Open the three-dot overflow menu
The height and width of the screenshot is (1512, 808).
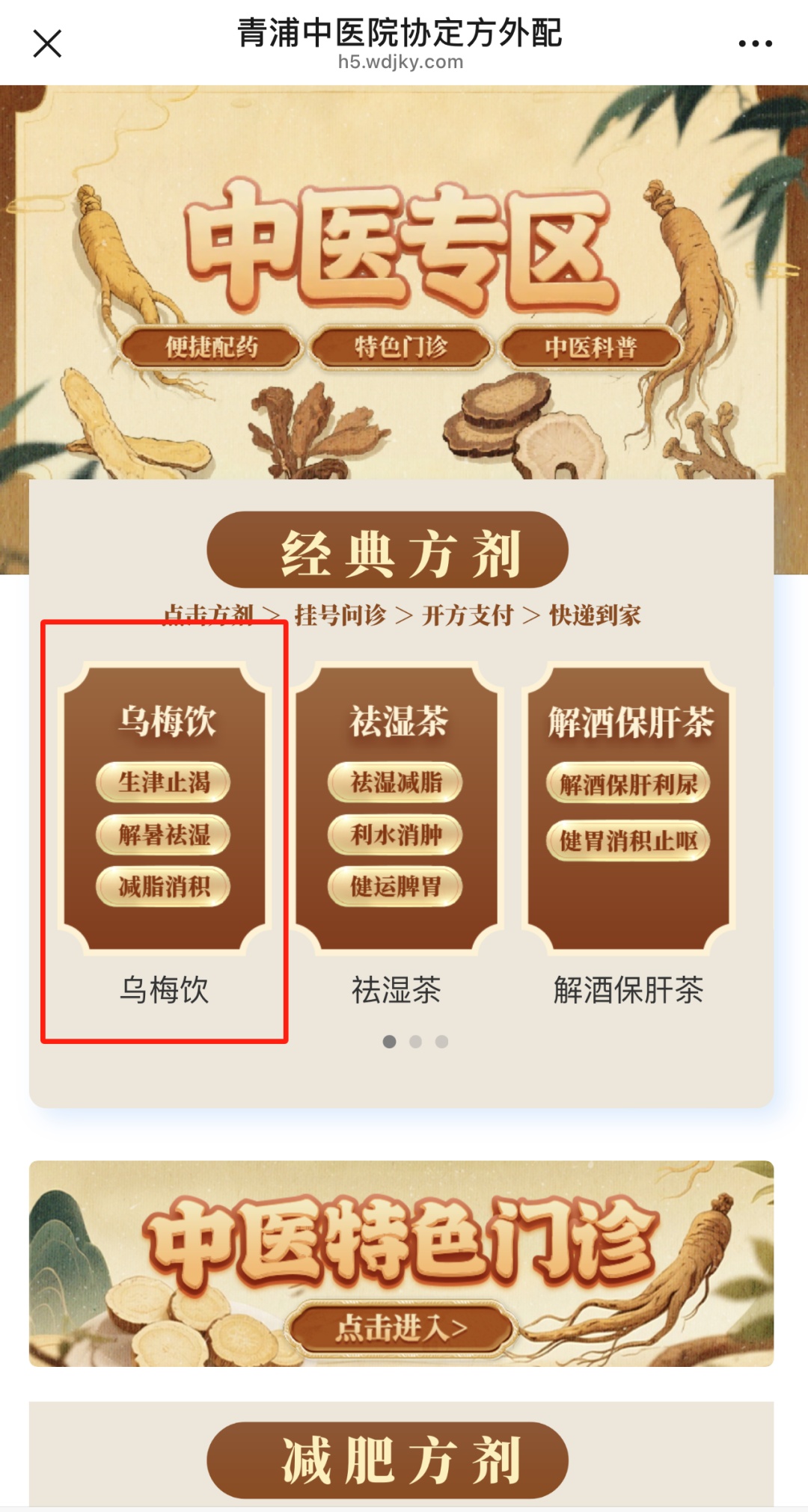point(755,43)
